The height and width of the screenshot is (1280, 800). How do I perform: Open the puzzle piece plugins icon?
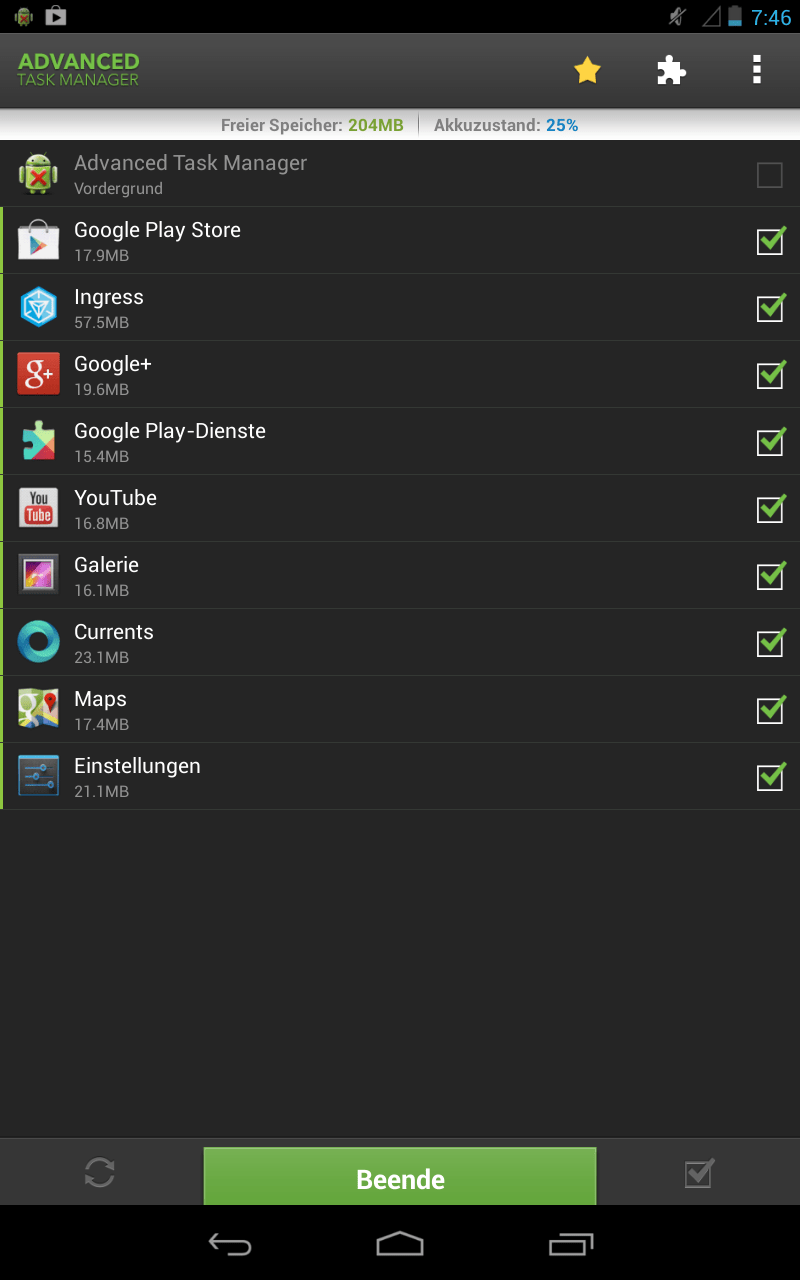[671, 70]
